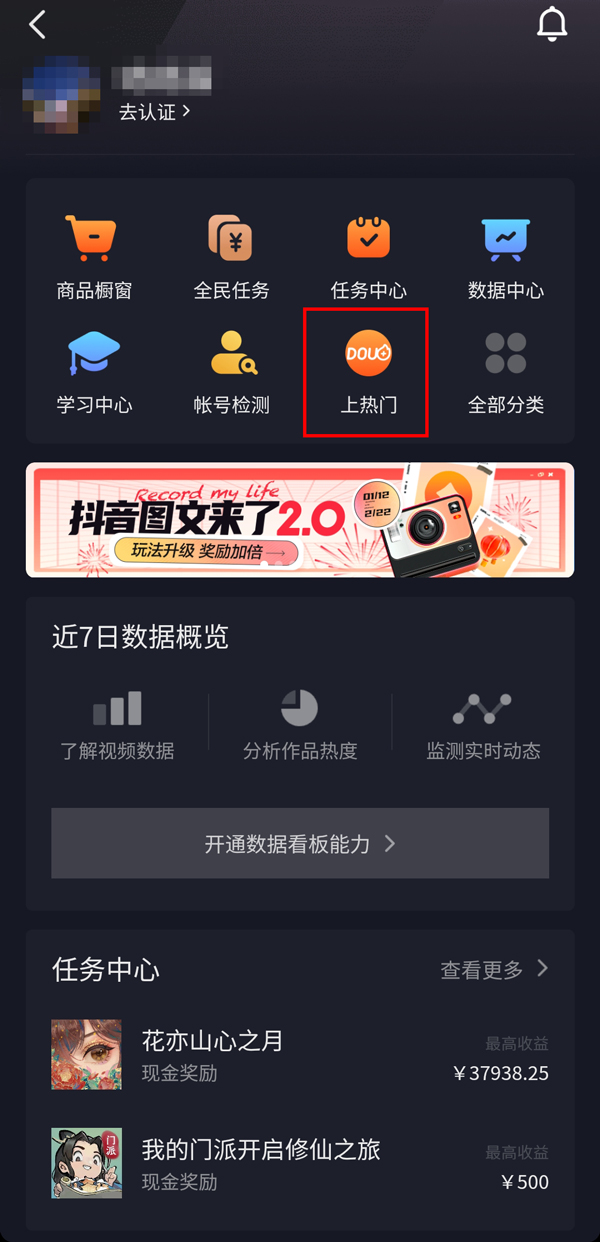Open 全民任务
Viewport: 600px width, 1242px height.
point(231,257)
